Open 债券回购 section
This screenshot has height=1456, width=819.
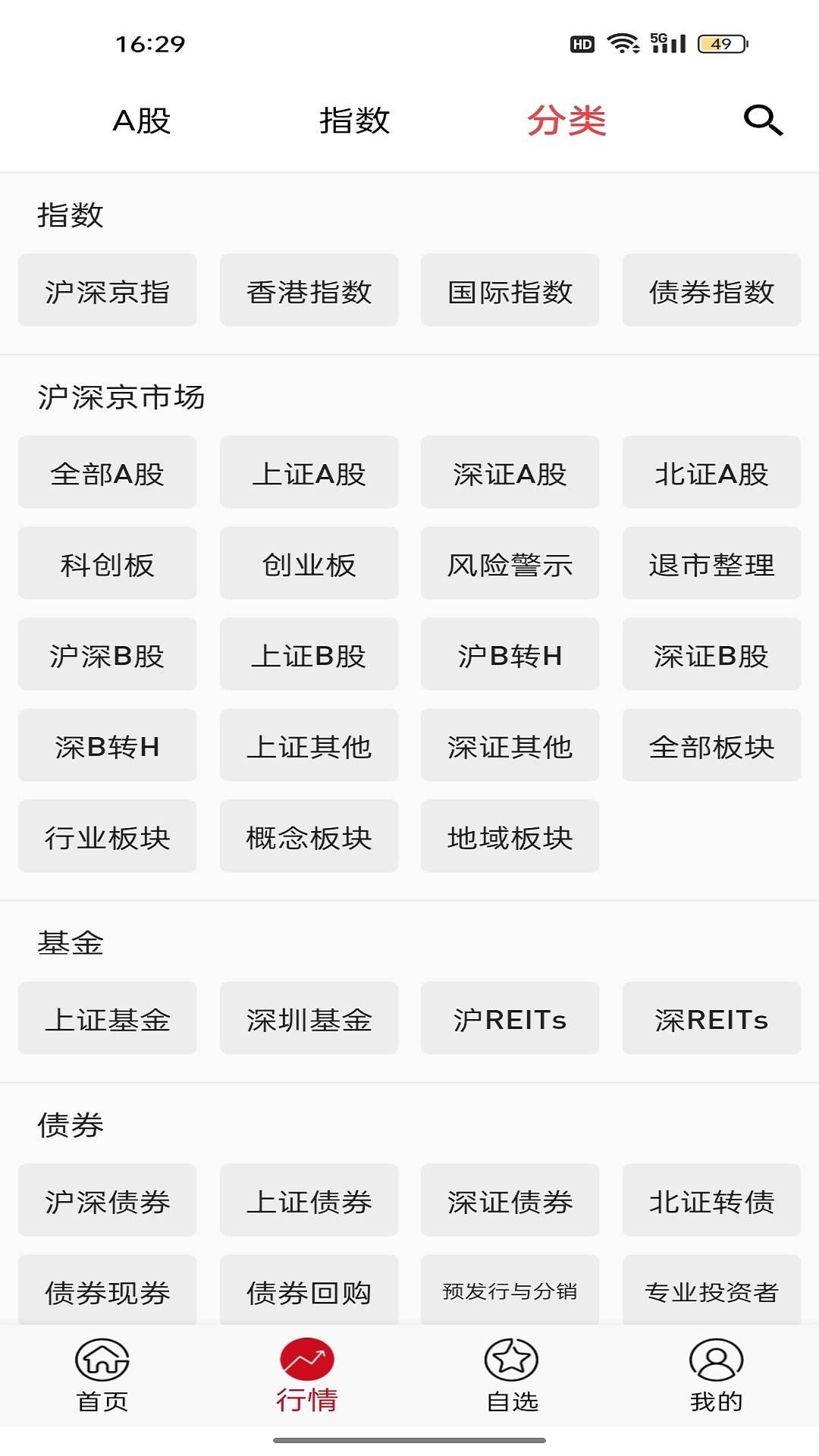click(309, 1291)
